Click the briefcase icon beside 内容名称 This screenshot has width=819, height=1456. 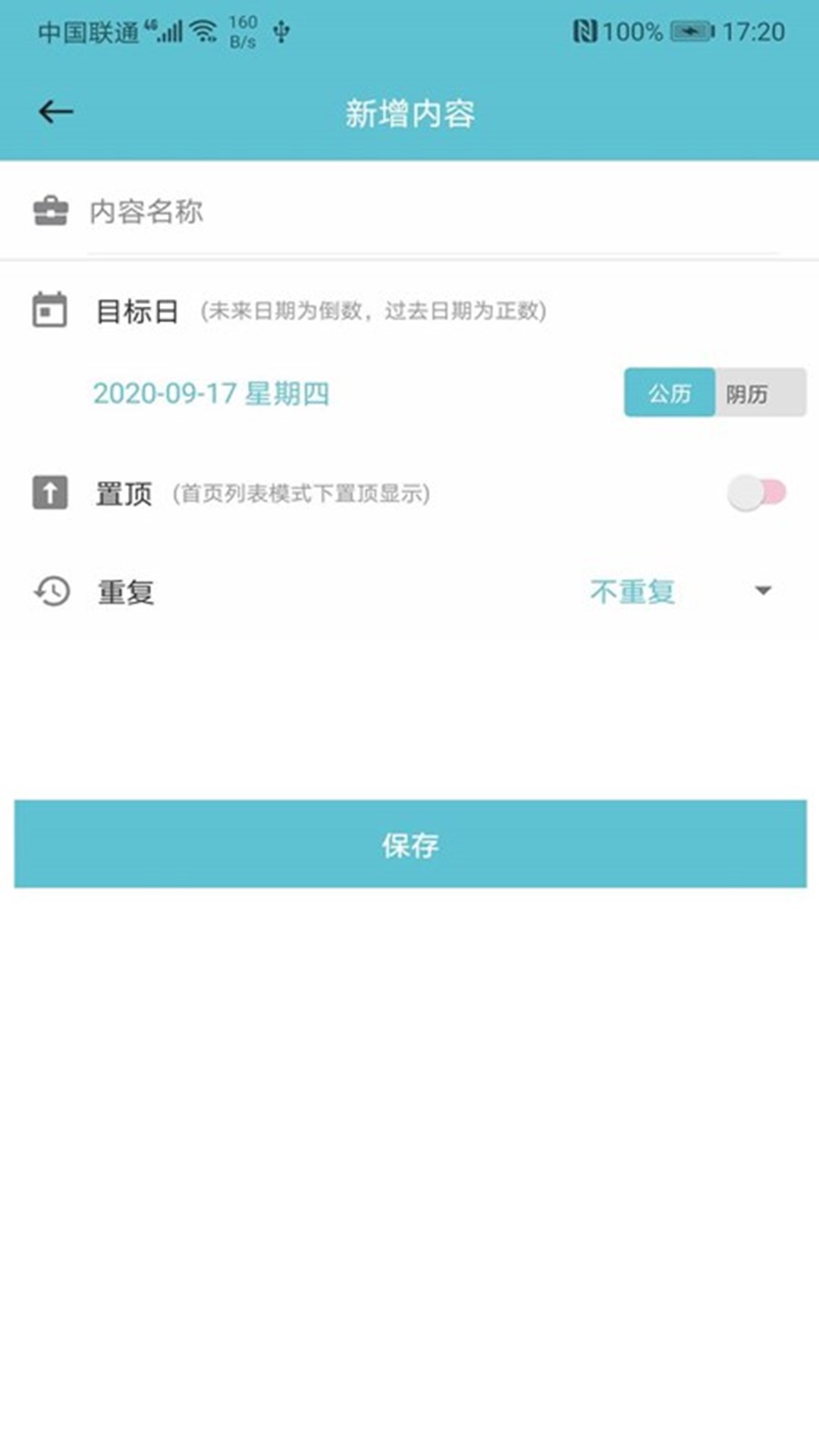click(51, 210)
